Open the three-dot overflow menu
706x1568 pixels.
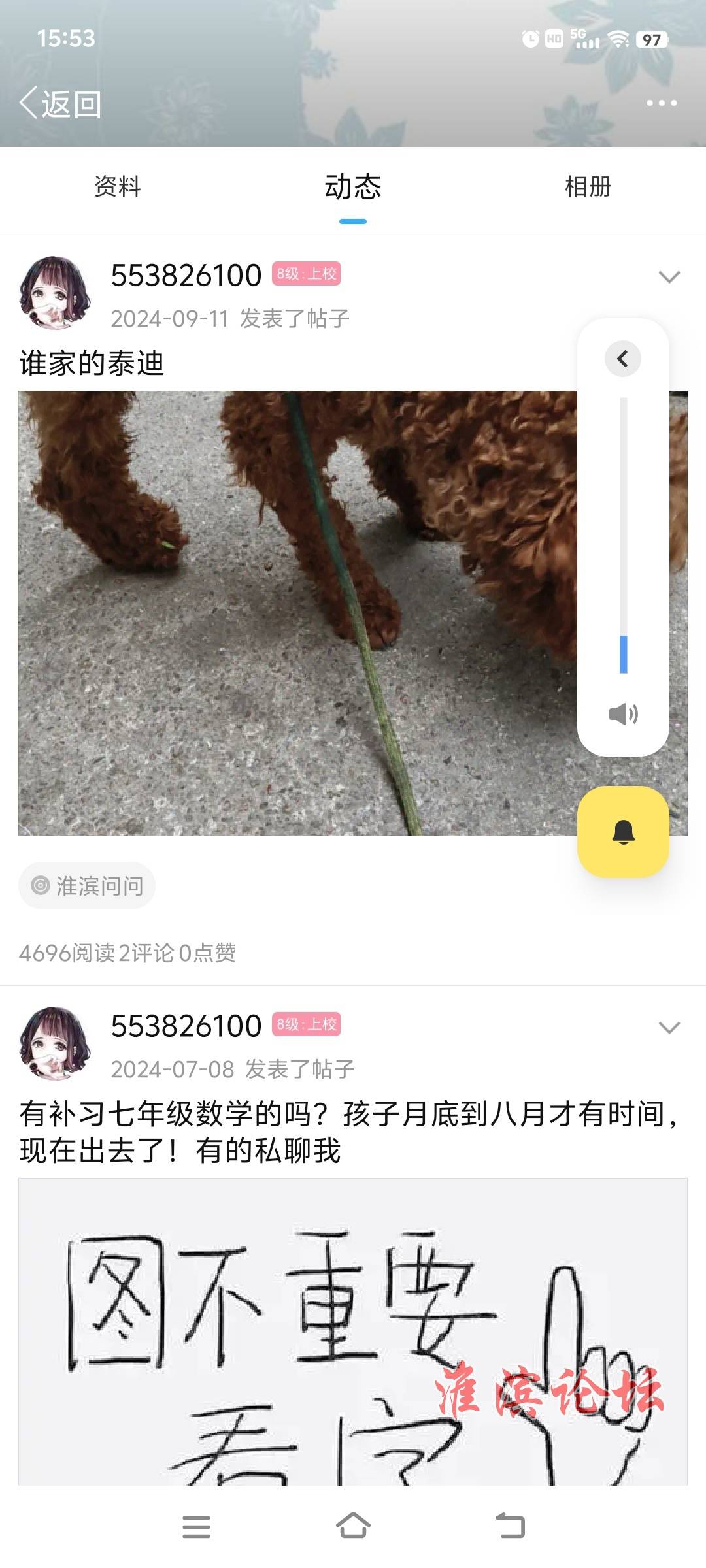(661, 103)
